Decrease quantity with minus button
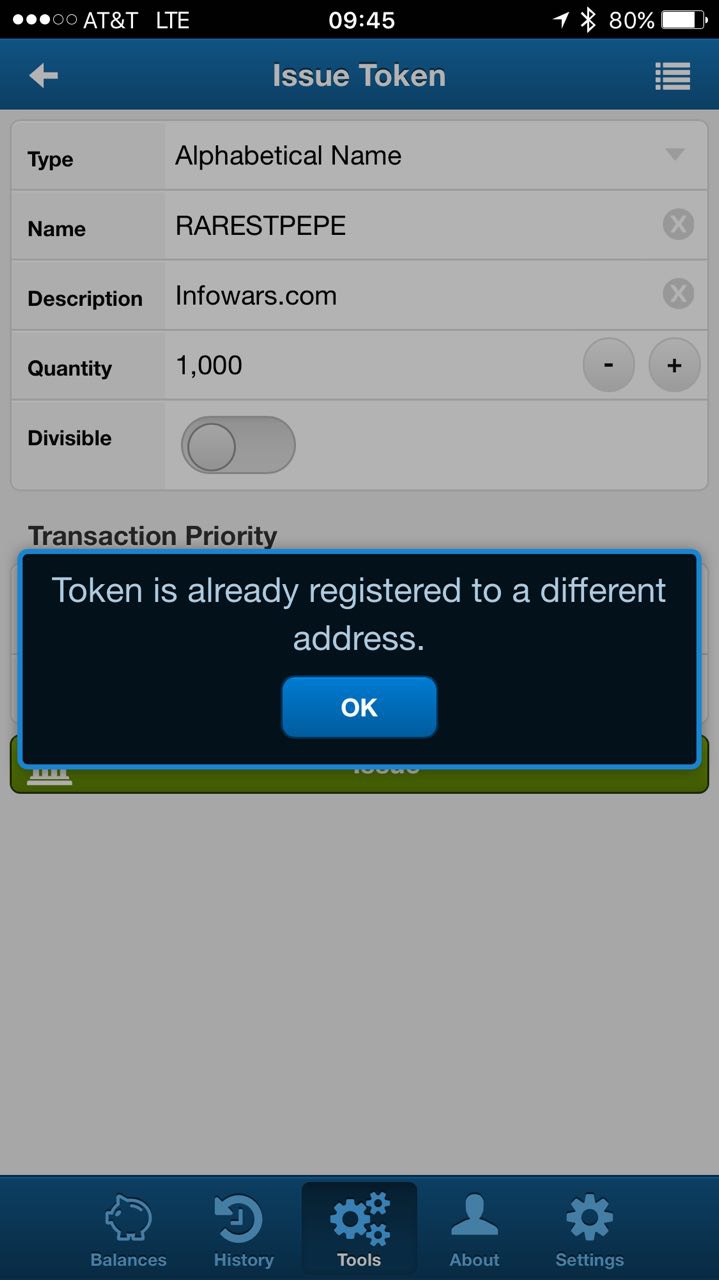 click(609, 366)
